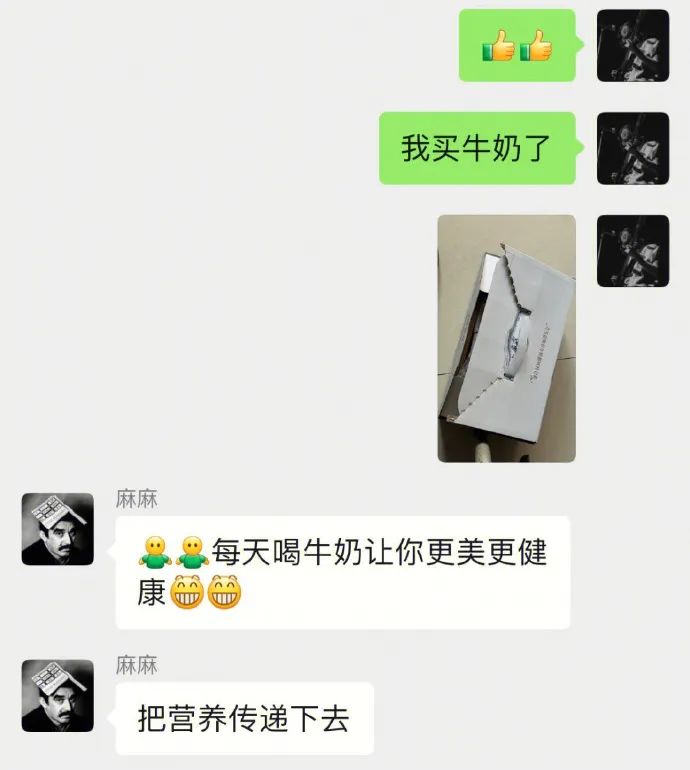
Task: Open 麻麻's profile picture next to 把营养传递下去
Action: click(58, 695)
